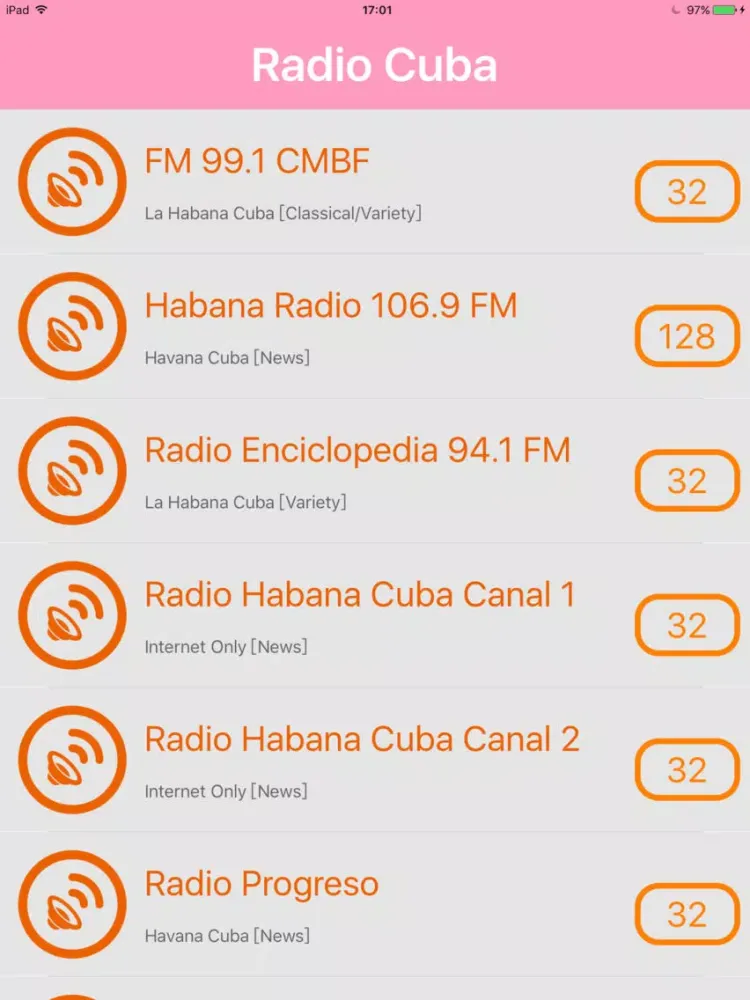Tap the 128 bitrate badge for Habana Radio

(x=687, y=337)
